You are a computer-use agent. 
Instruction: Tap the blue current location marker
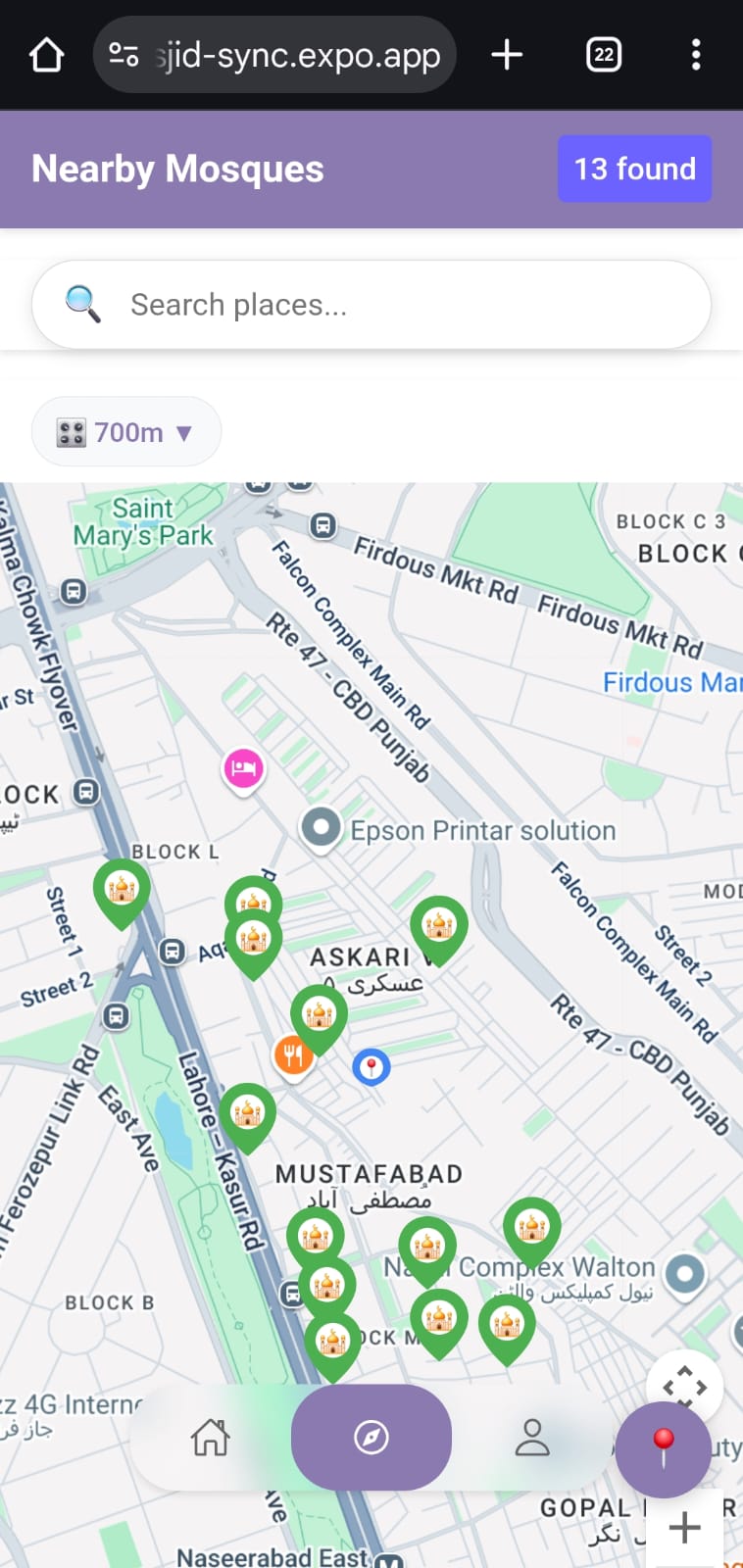tap(371, 1067)
